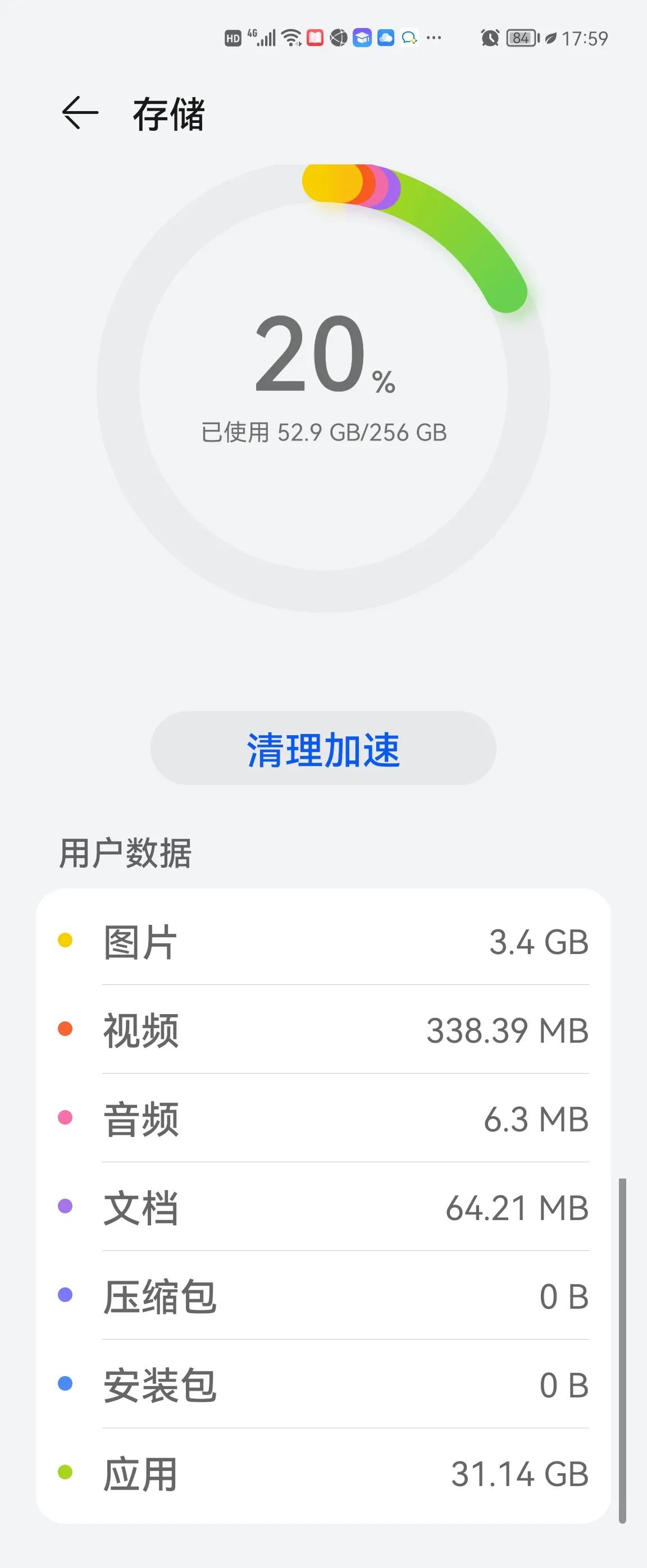Viewport: 647px width, 1568px height.
Task: Tap the power-saving leaf icon in the status bar
Action: point(552,38)
